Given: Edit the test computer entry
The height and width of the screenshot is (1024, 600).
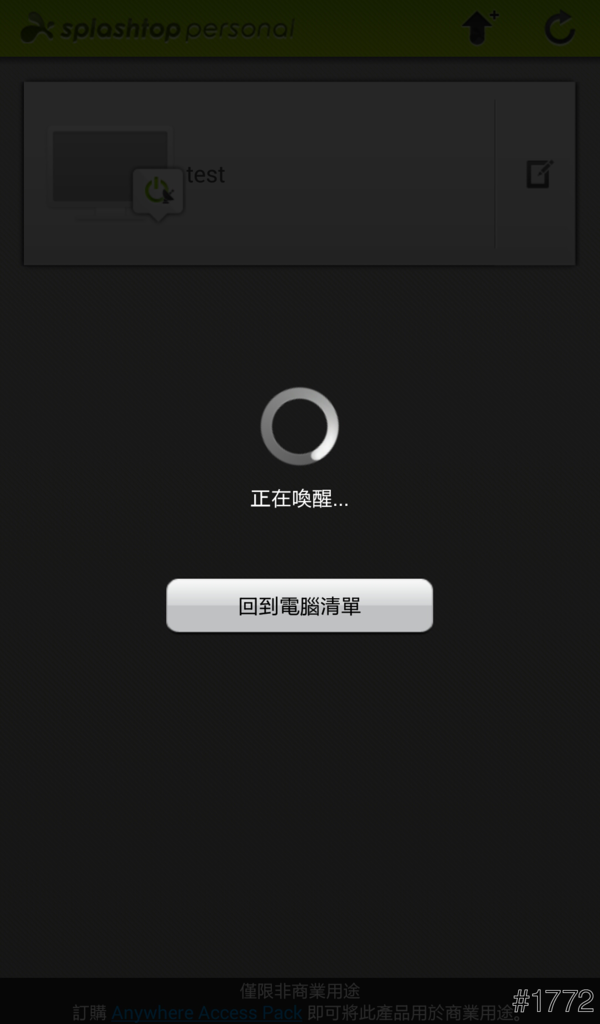Looking at the screenshot, I should click(539, 174).
